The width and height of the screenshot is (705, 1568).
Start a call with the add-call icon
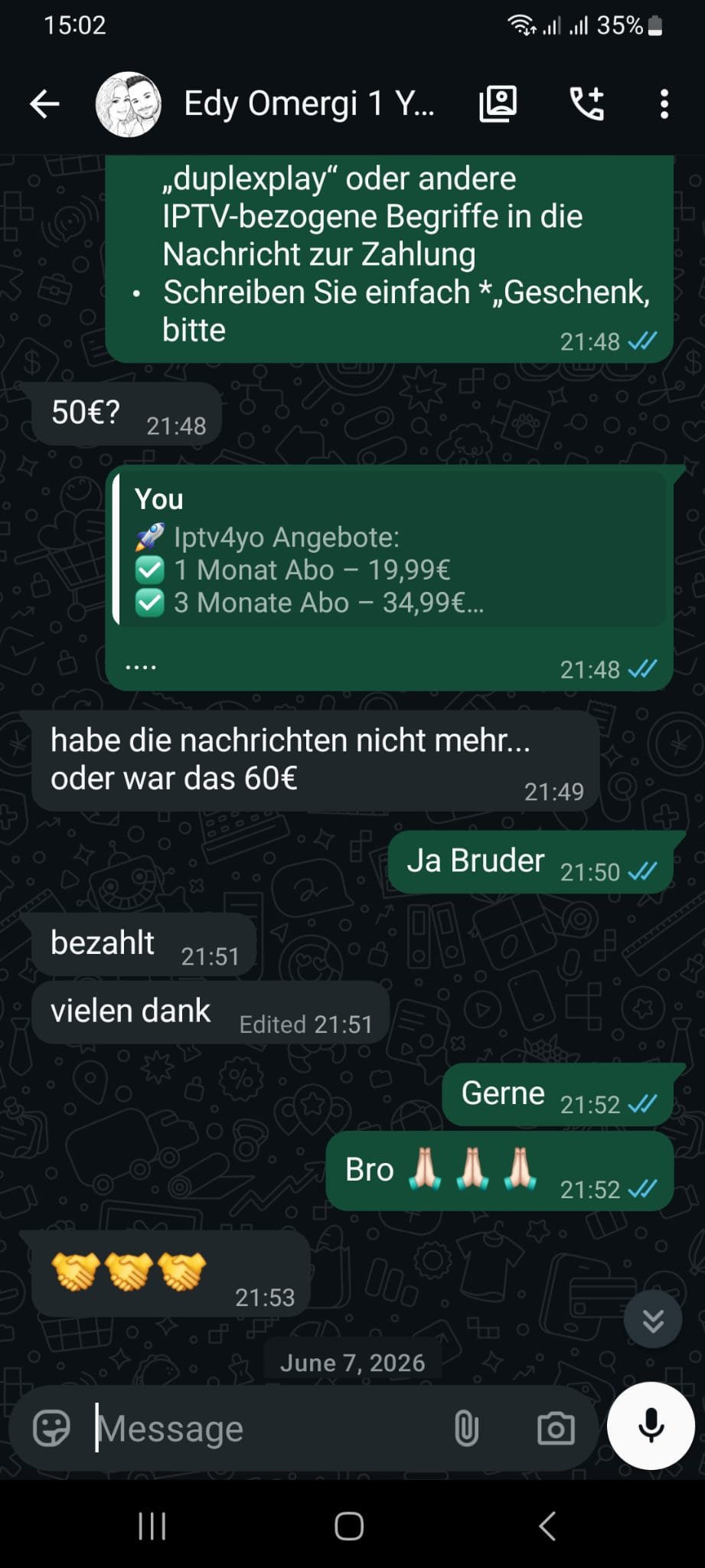point(587,104)
